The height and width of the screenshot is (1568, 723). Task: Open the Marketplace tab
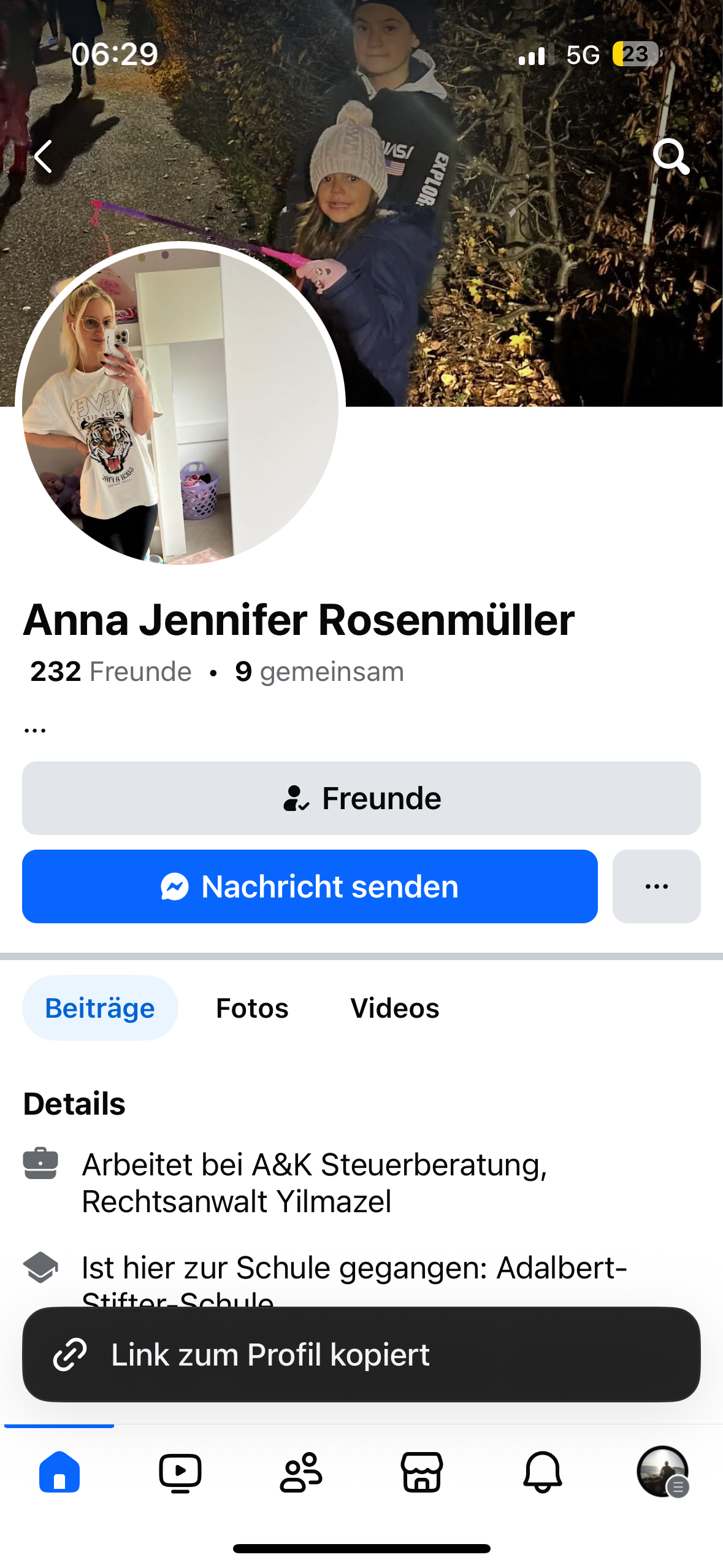point(422,1472)
